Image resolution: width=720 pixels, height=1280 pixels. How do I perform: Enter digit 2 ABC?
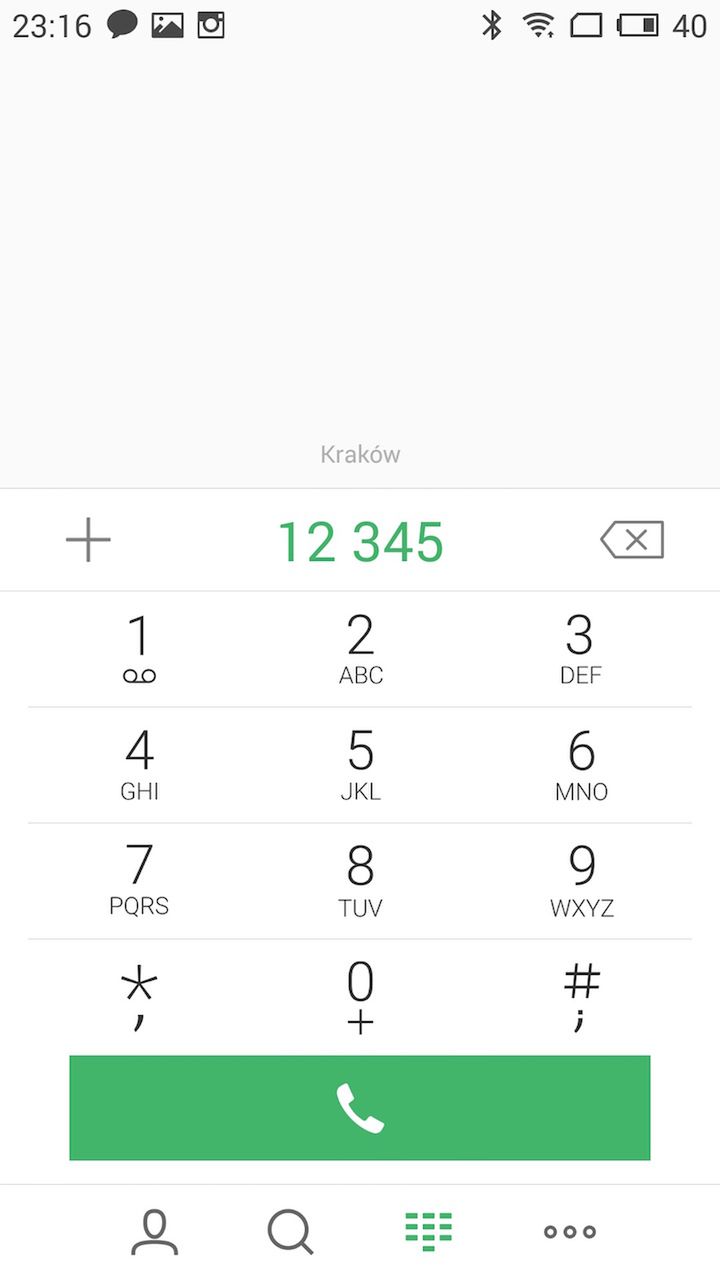[360, 649]
